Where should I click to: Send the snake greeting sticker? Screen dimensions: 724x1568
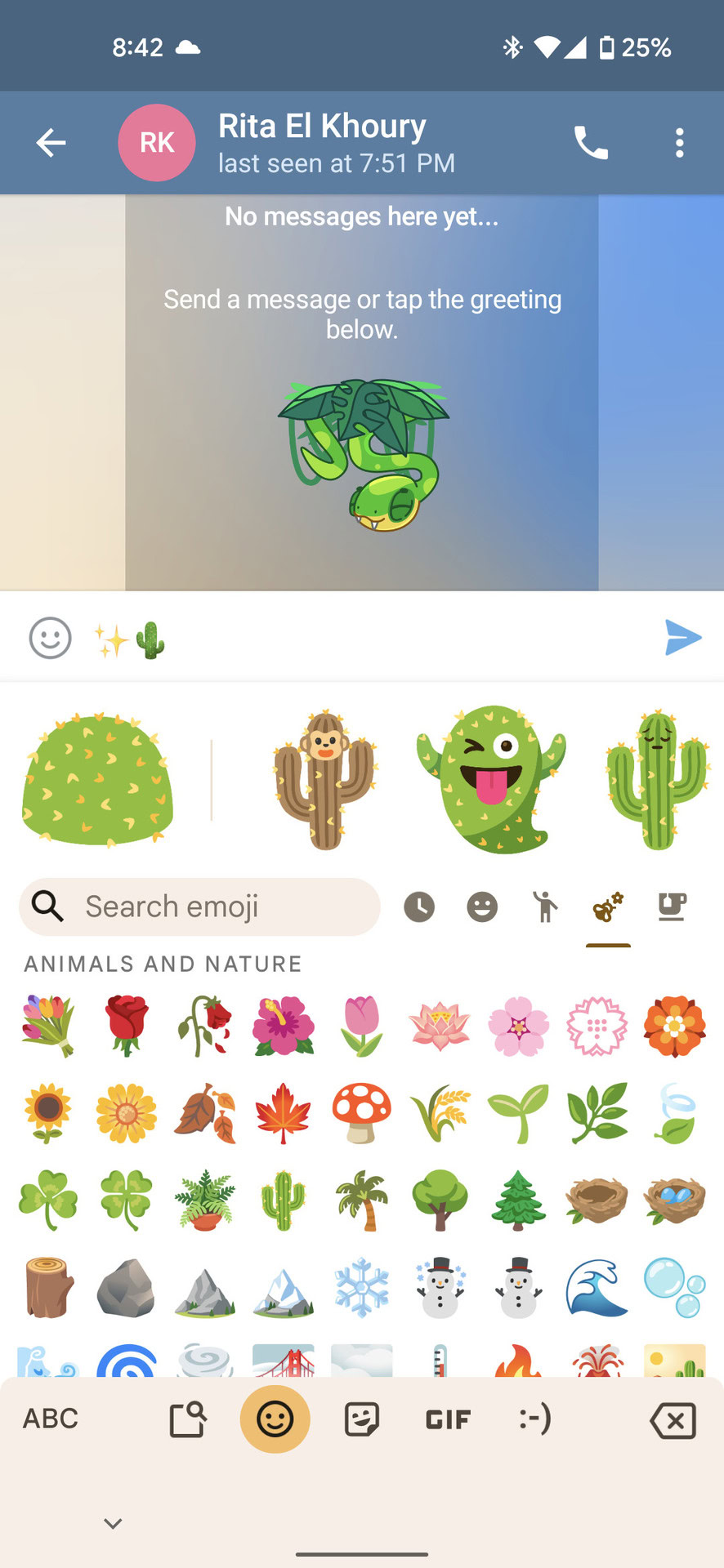click(x=363, y=455)
